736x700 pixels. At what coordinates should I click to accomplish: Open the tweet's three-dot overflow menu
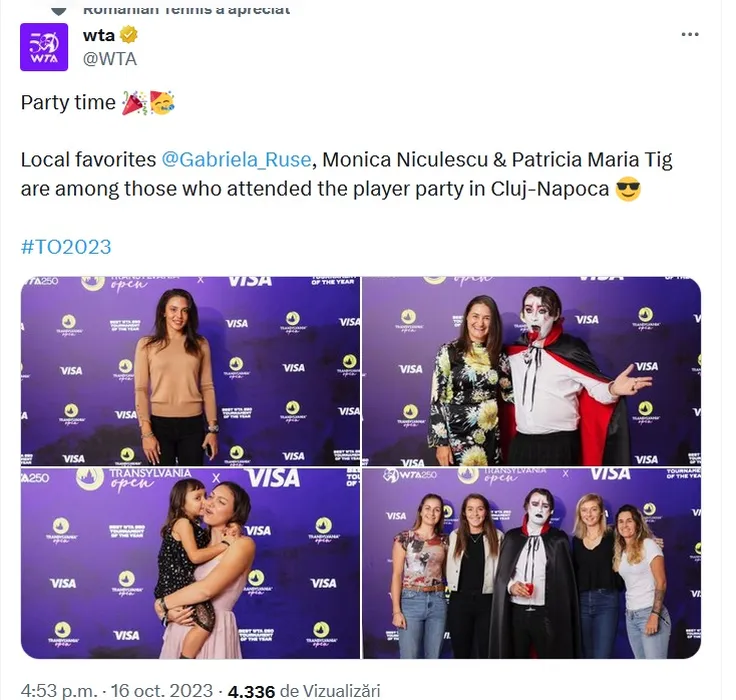coord(690,34)
